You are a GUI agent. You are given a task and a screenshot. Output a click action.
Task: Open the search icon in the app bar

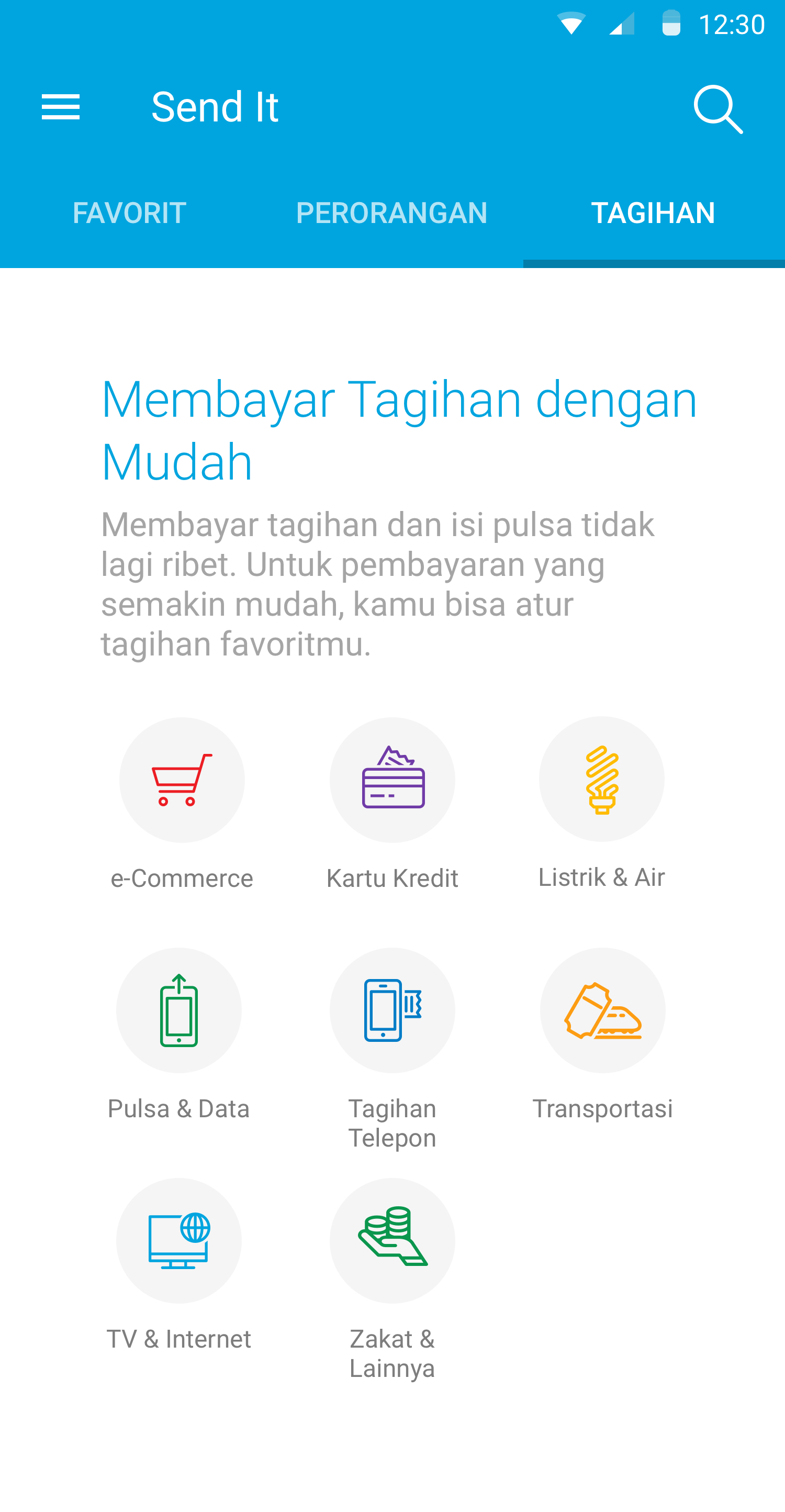click(x=718, y=108)
